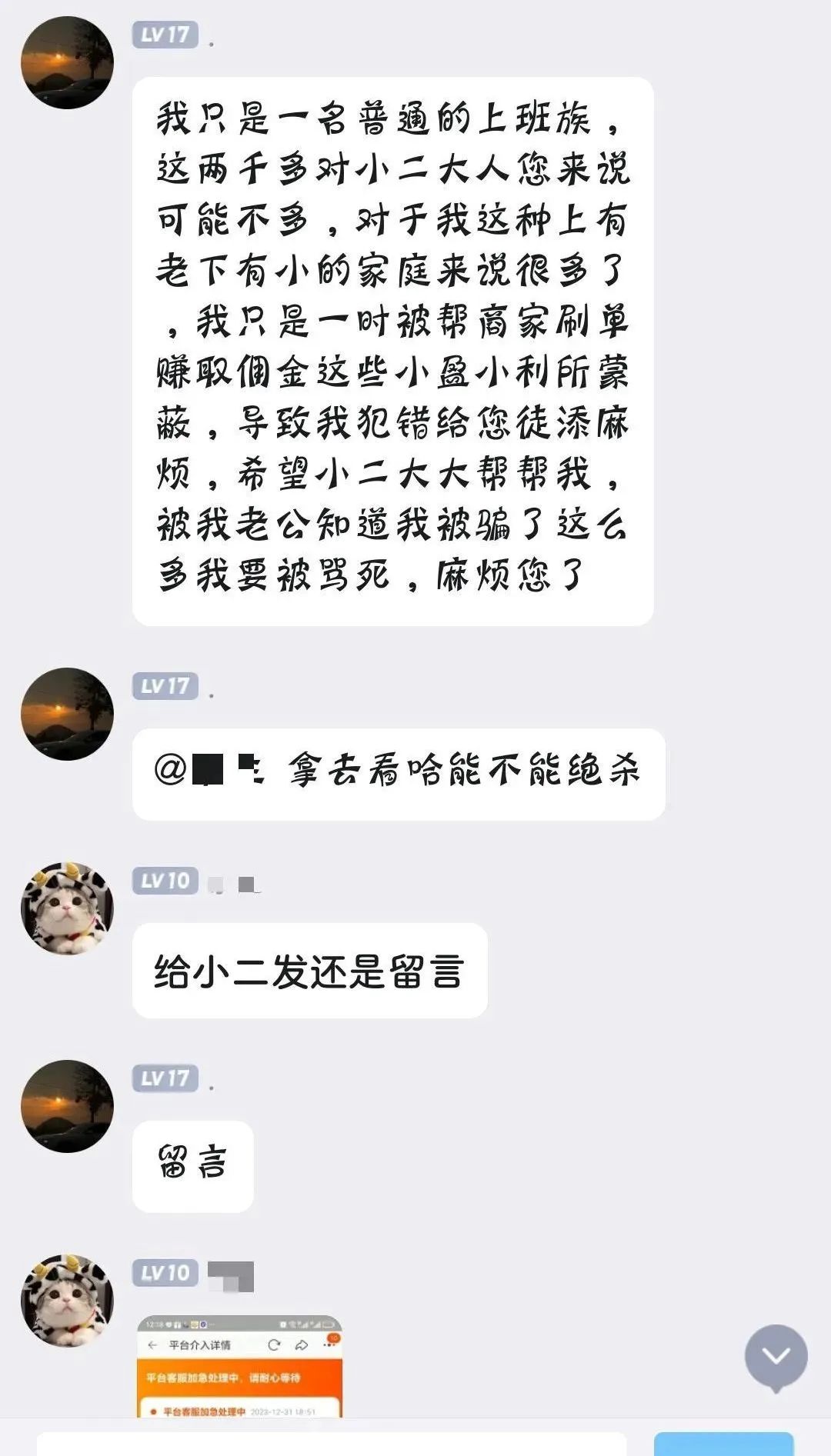The width and height of the screenshot is (831, 1456).
Task: Open cat avatar beside 给小二发还是留言
Action: [x=67, y=908]
